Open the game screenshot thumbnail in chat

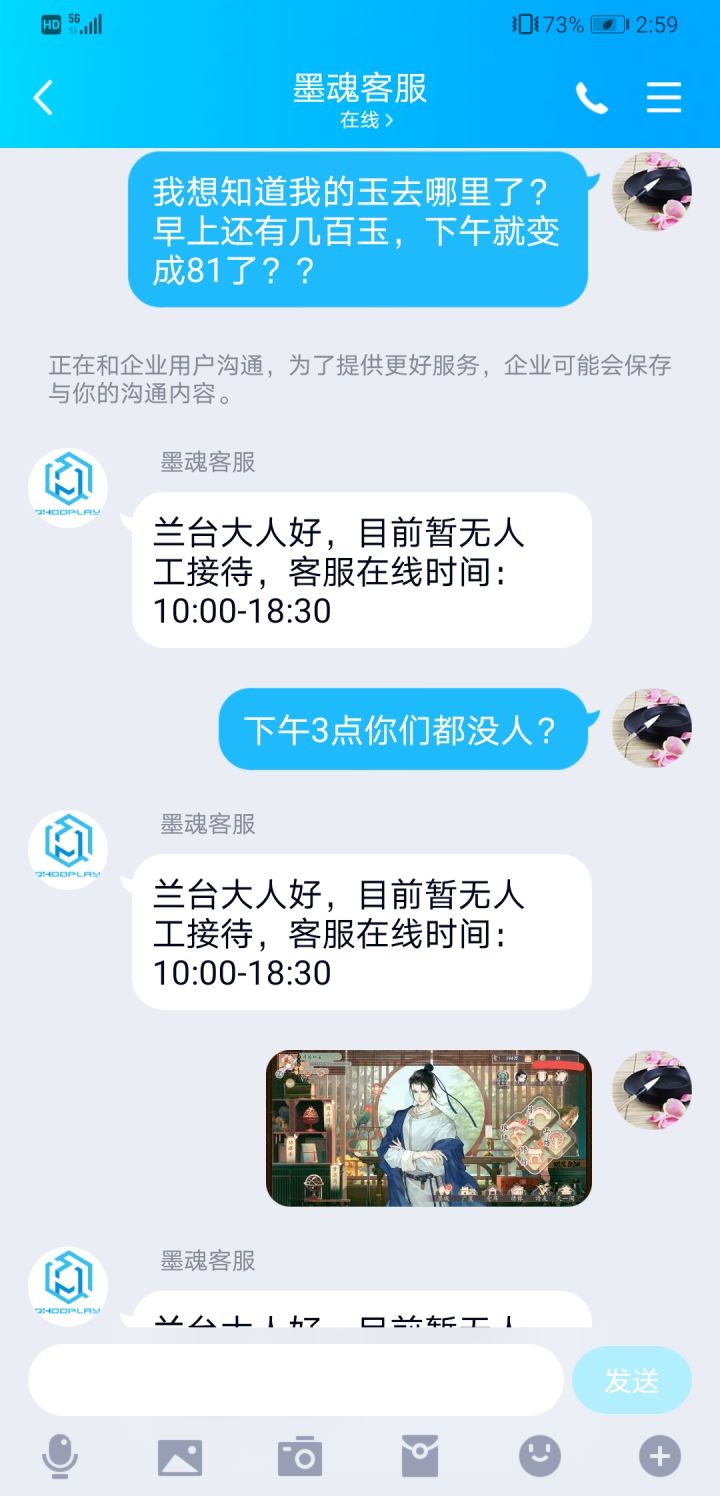click(x=430, y=1127)
